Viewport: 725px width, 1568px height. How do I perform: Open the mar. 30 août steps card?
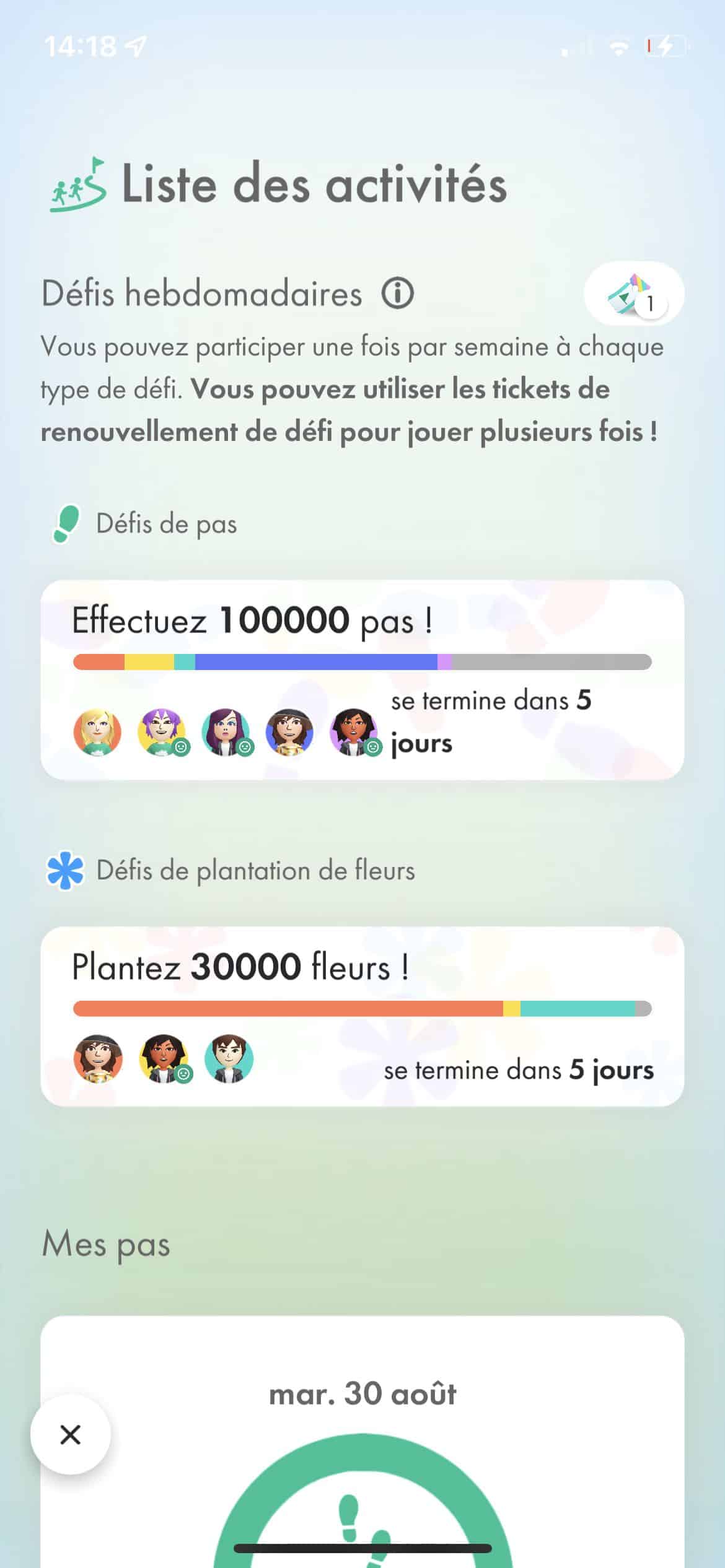(x=362, y=1442)
